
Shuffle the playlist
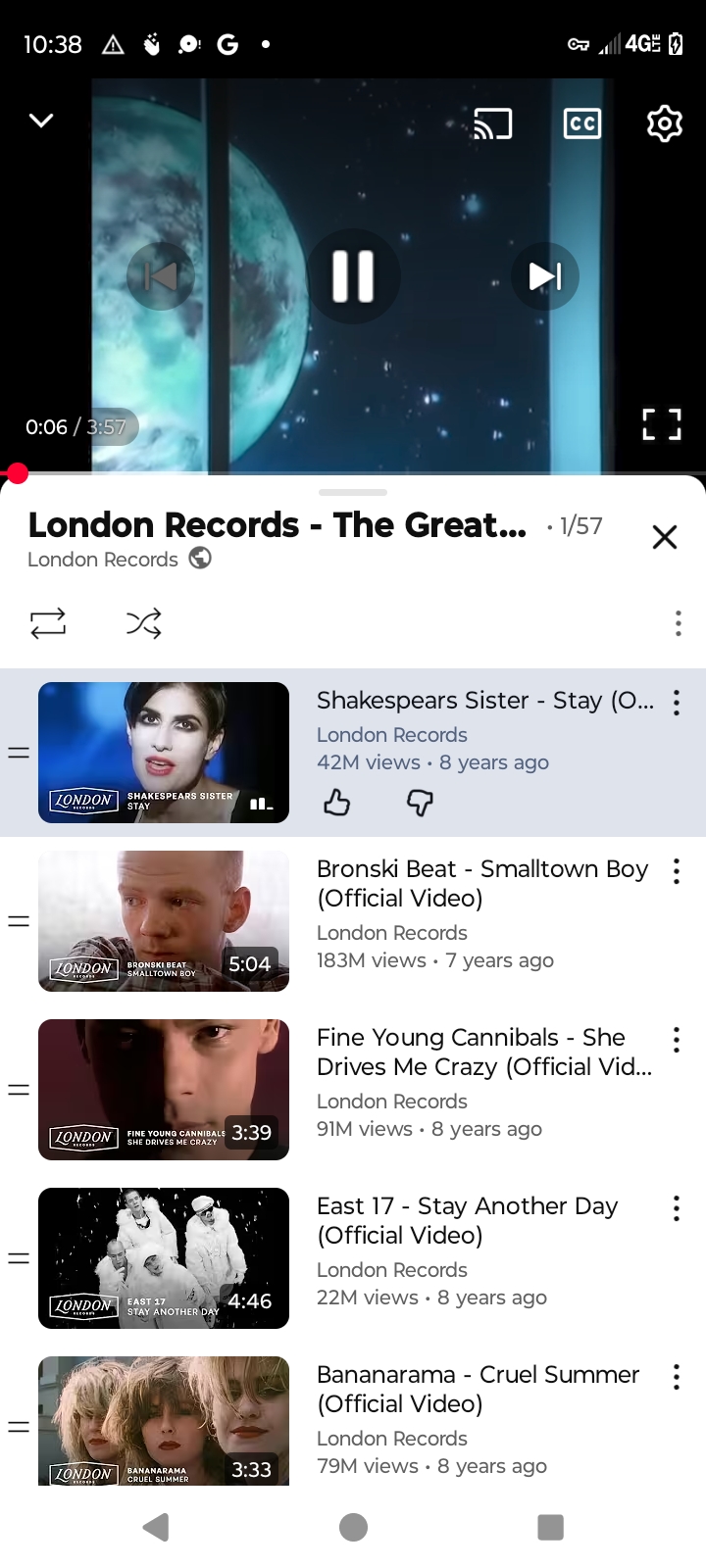click(x=144, y=623)
